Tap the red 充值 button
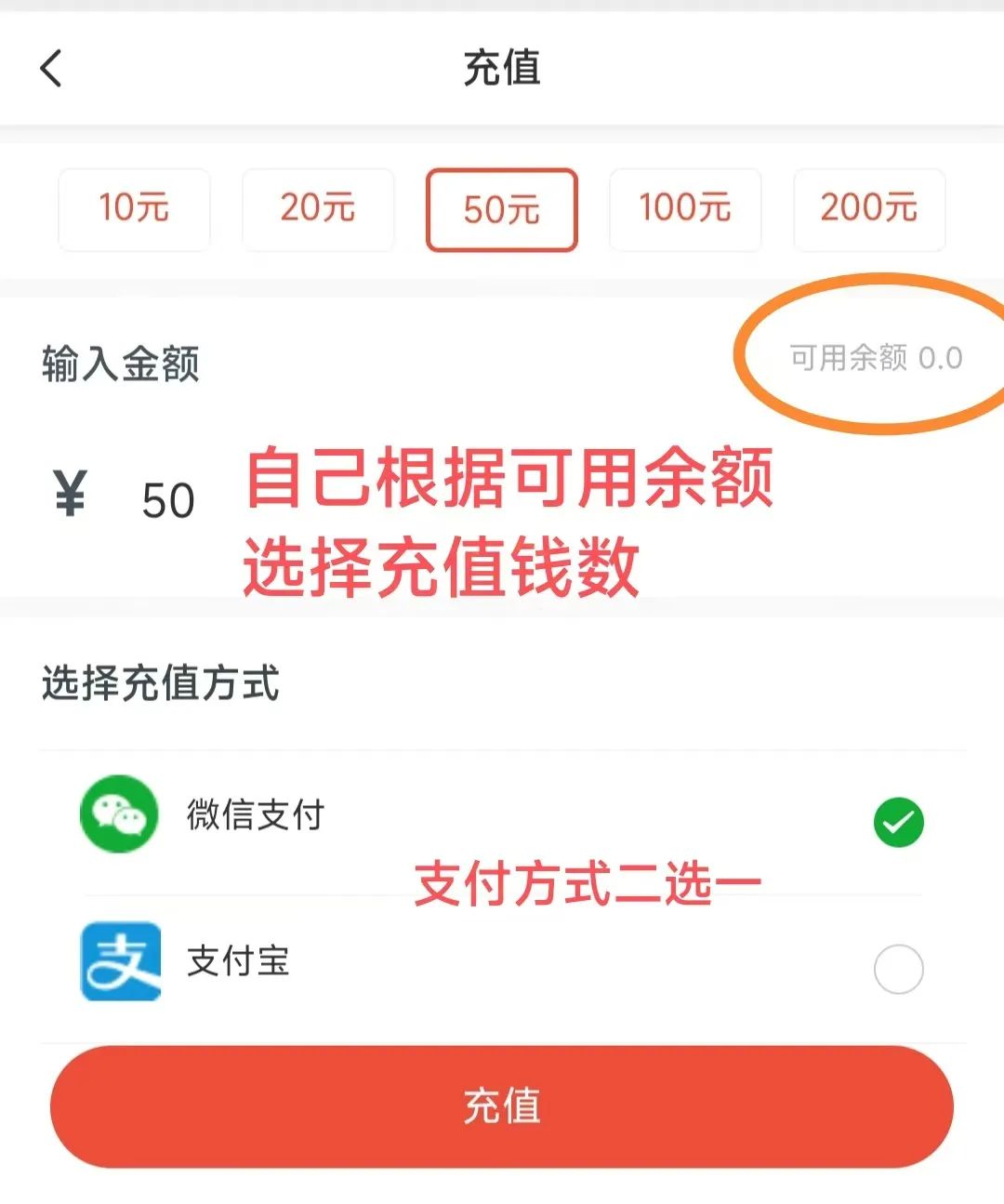Screen dimensions: 1004x1204 [x=502, y=1106]
